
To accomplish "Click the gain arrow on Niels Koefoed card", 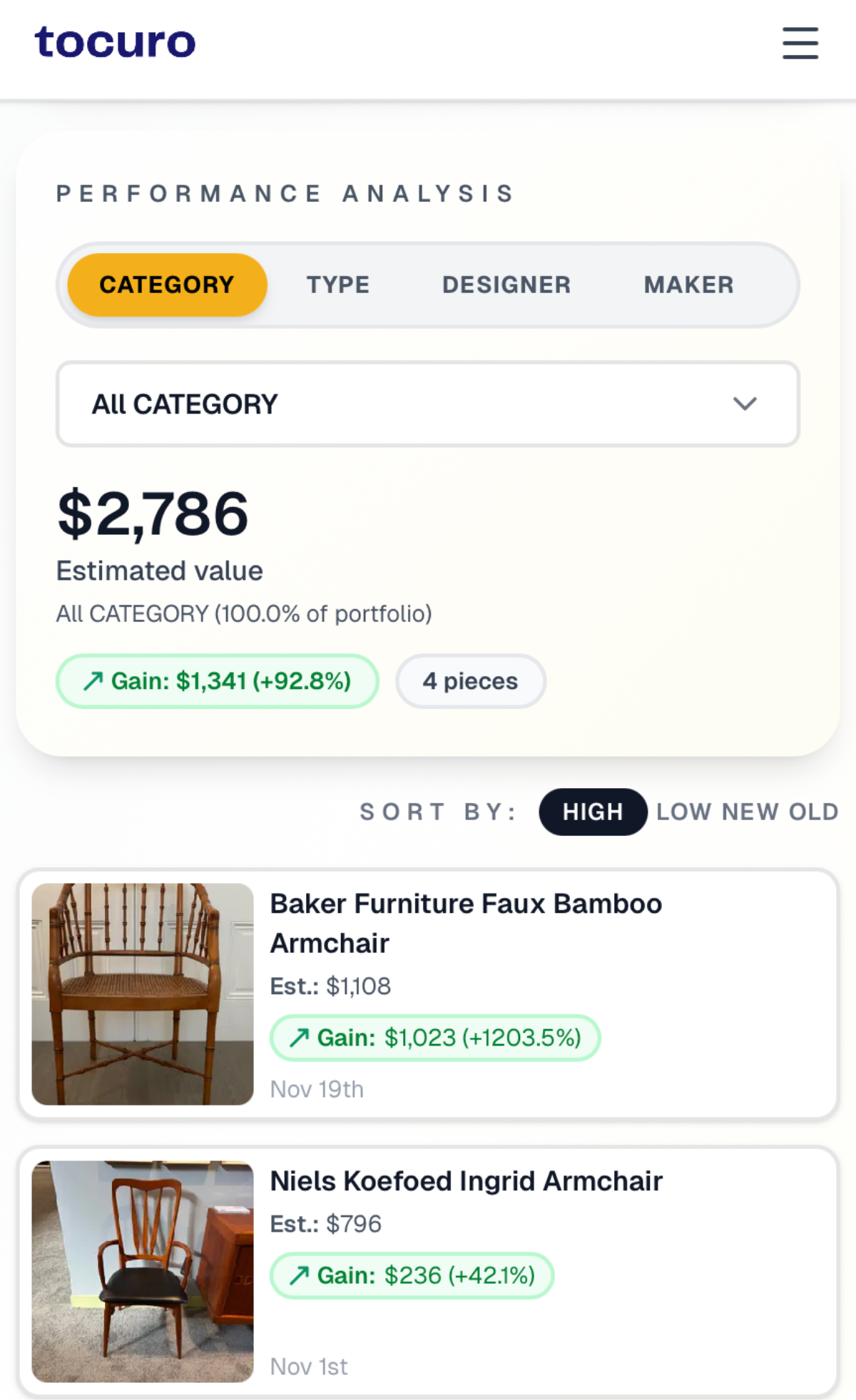I will point(299,1276).
